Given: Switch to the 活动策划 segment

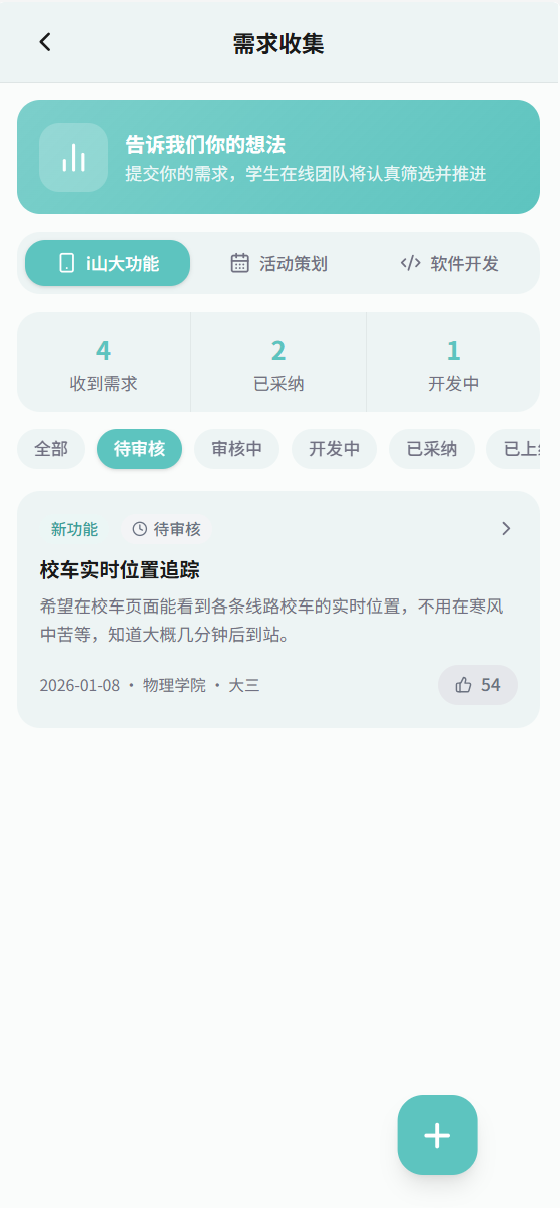Looking at the screenshot, I should (279, 263).
